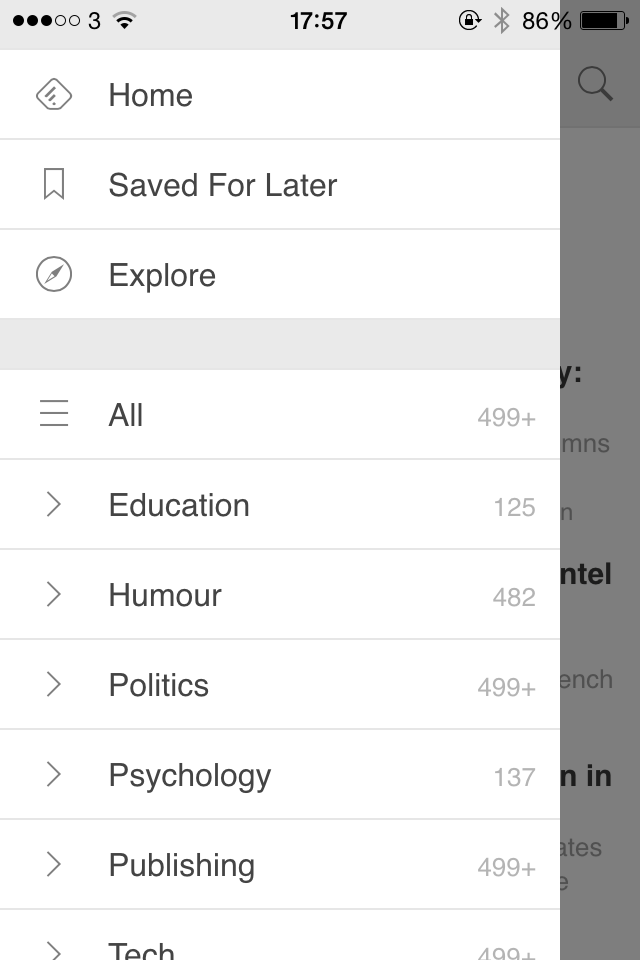The image size is (640, 960).
Task: Open the Explore page
Action: pos(162,275)
